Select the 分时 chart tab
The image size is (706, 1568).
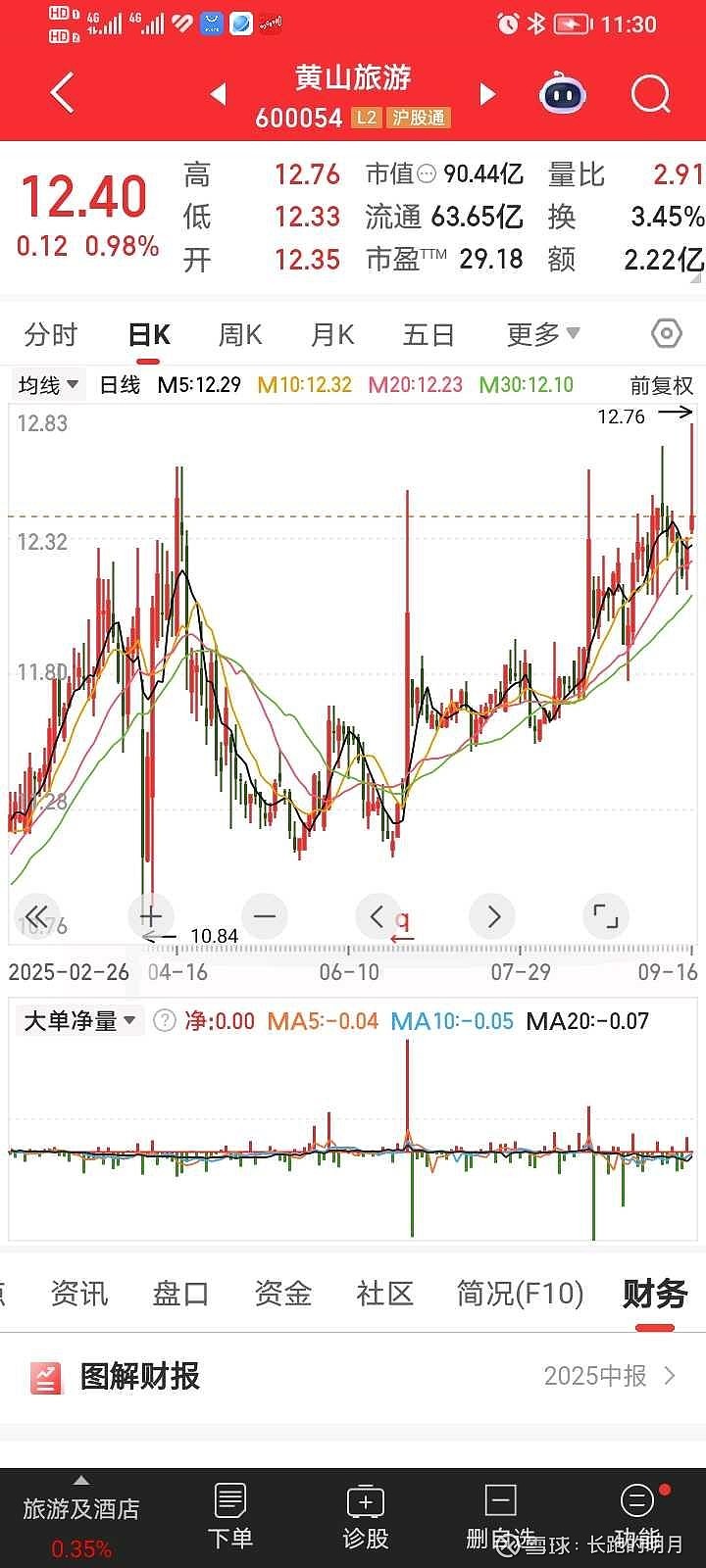tap(50, 335)
